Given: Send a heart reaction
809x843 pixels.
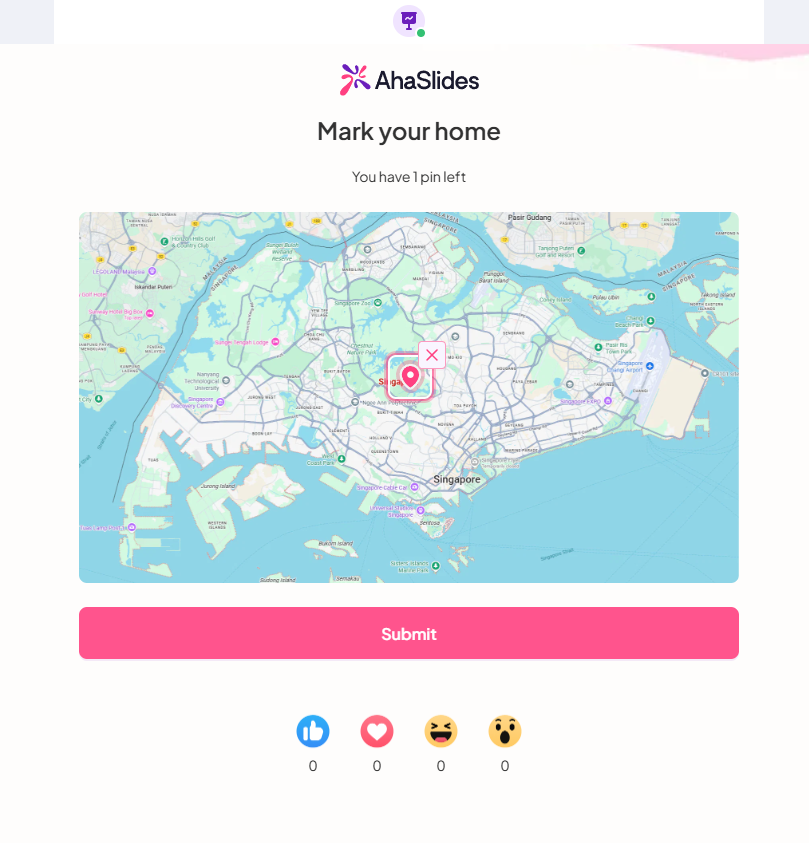Looking at the screenshot, I should 377,731.
